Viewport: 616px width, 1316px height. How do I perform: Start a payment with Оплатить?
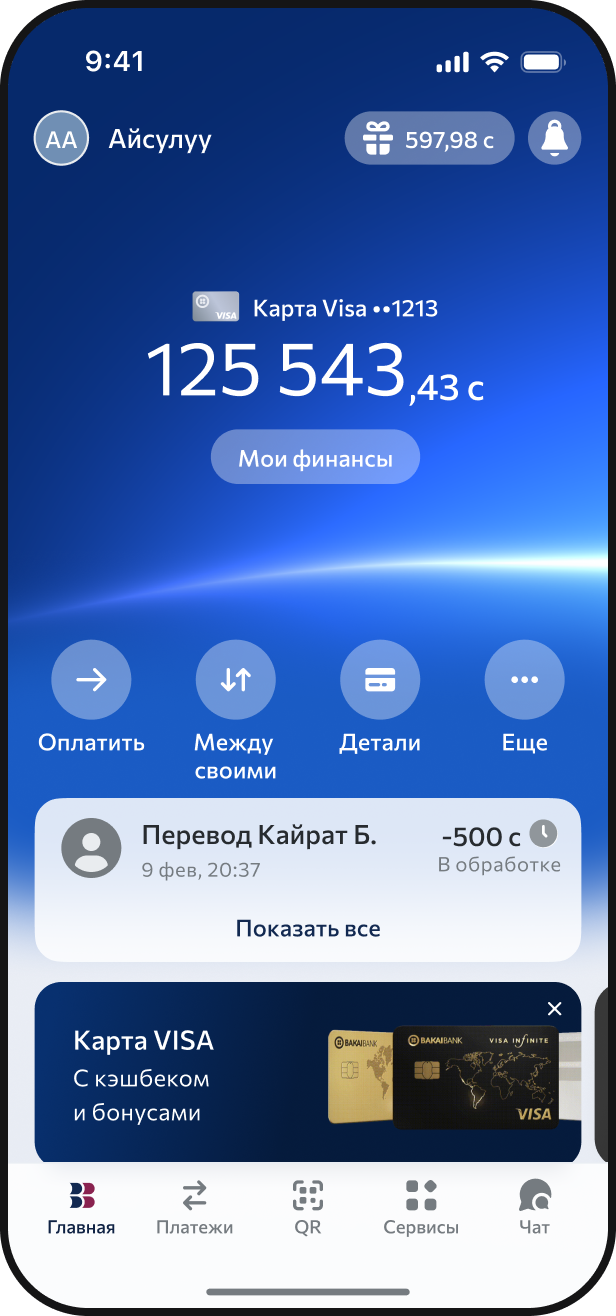tap(91, 680)
